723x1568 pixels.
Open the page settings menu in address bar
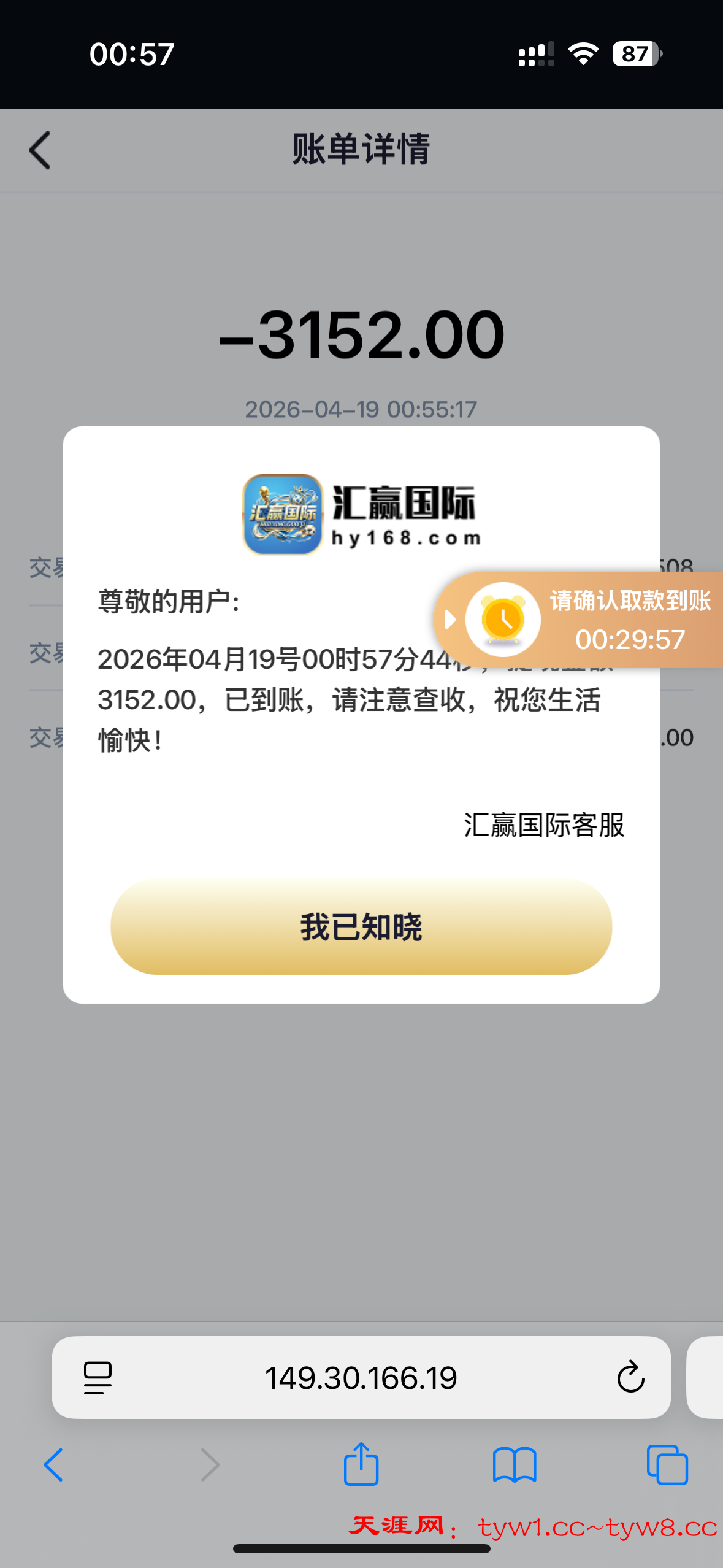pyautogui.click(x=98, y=1378)
